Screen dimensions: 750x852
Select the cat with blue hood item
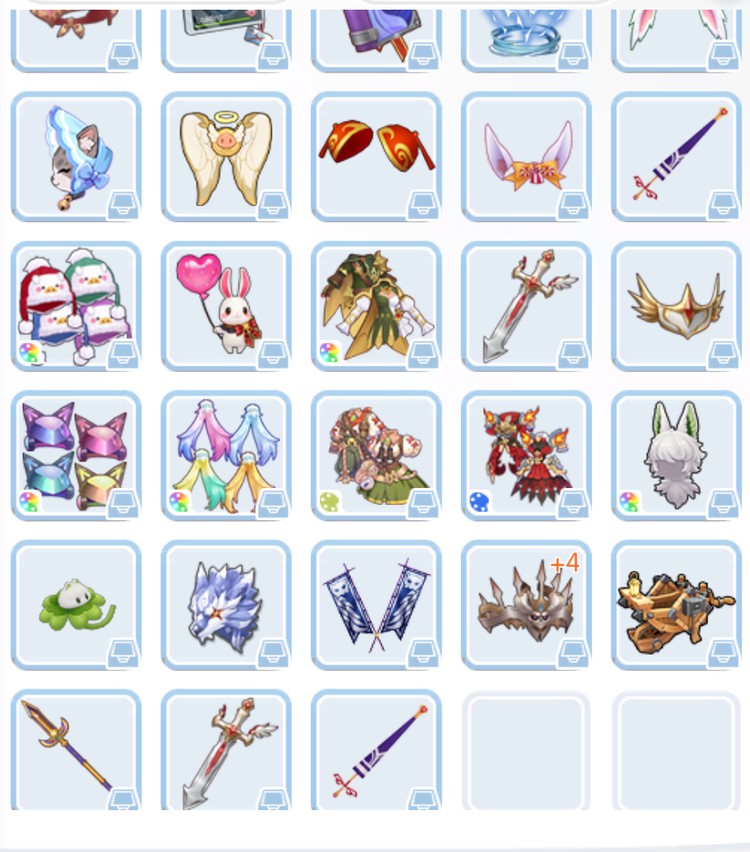click(x=76, y=157)
